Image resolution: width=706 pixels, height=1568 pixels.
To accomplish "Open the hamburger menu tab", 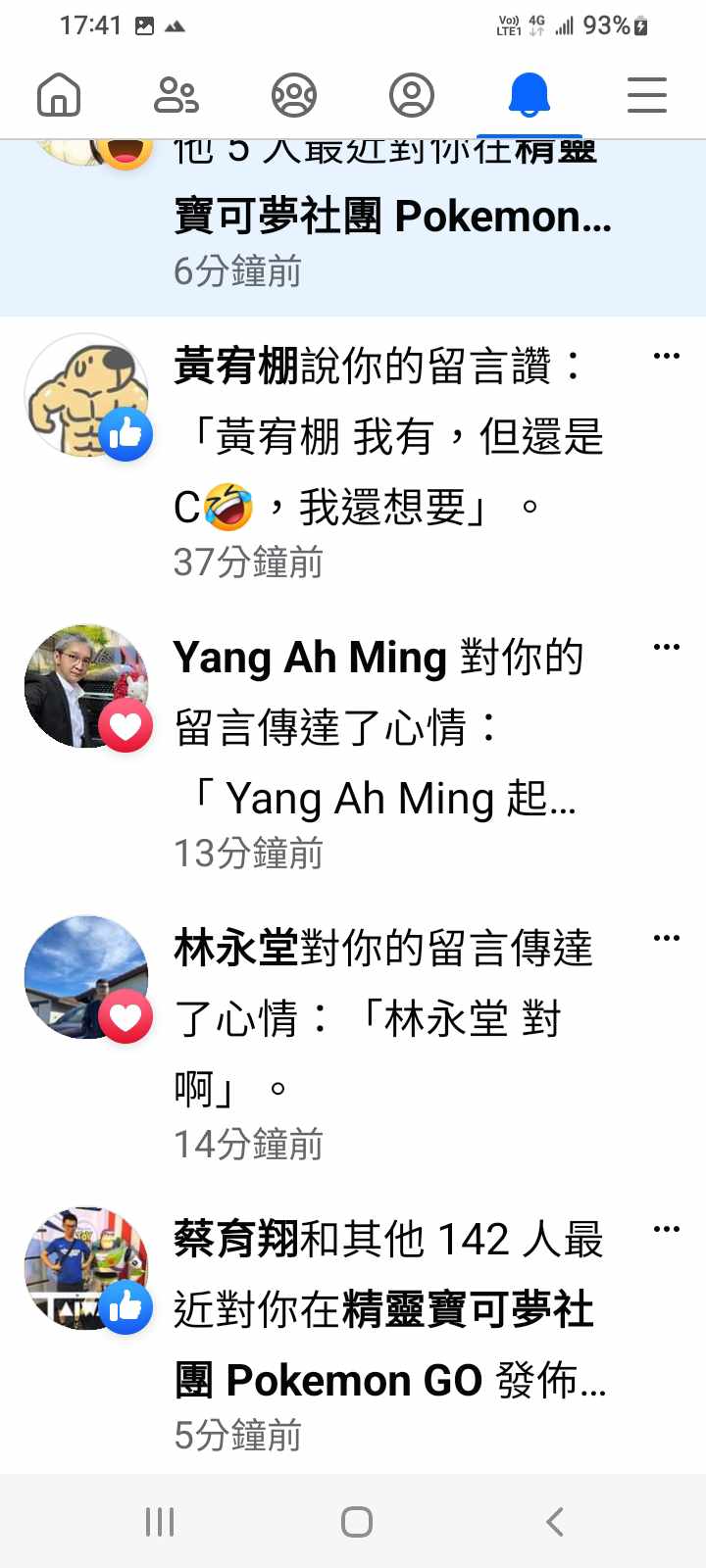I will pos(647,96).
